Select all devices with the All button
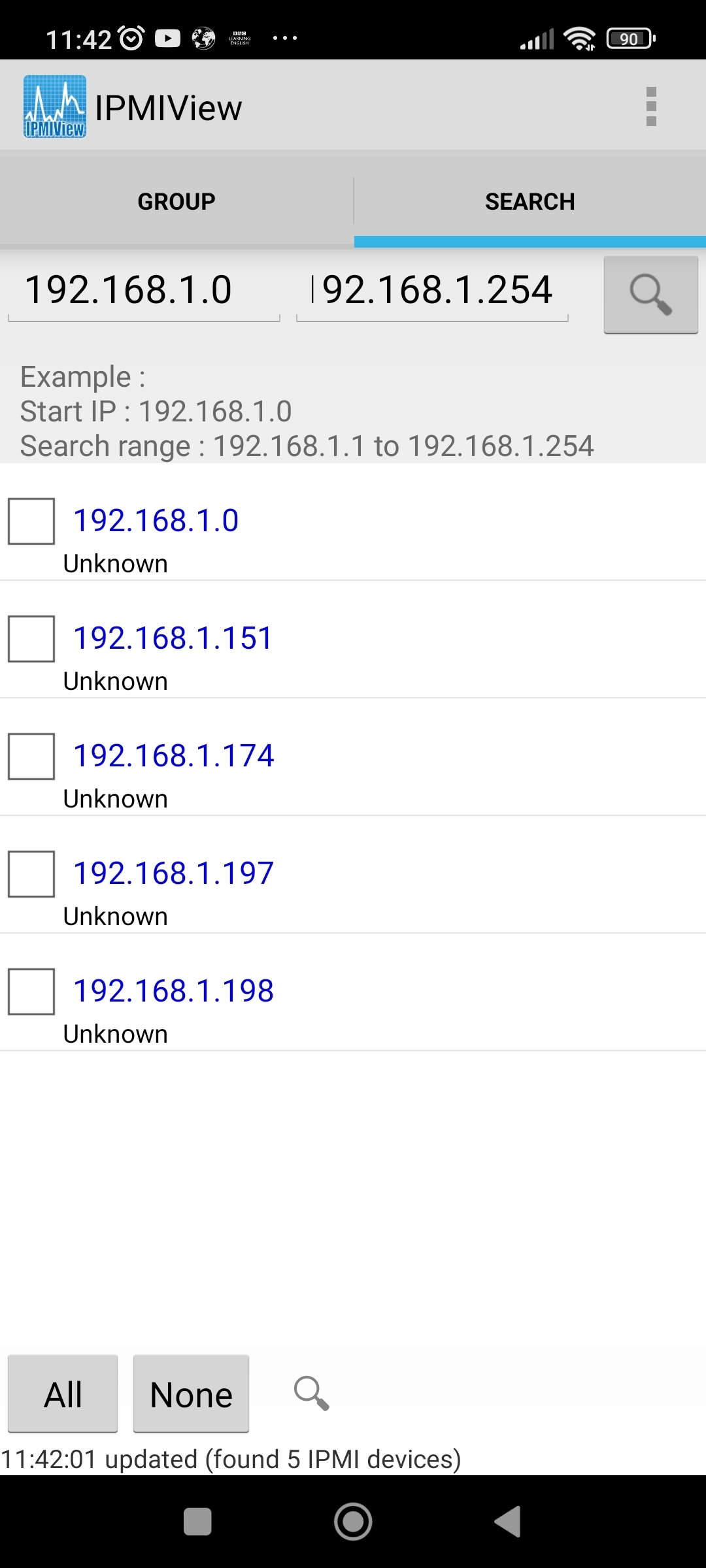 coord(63,1395)
